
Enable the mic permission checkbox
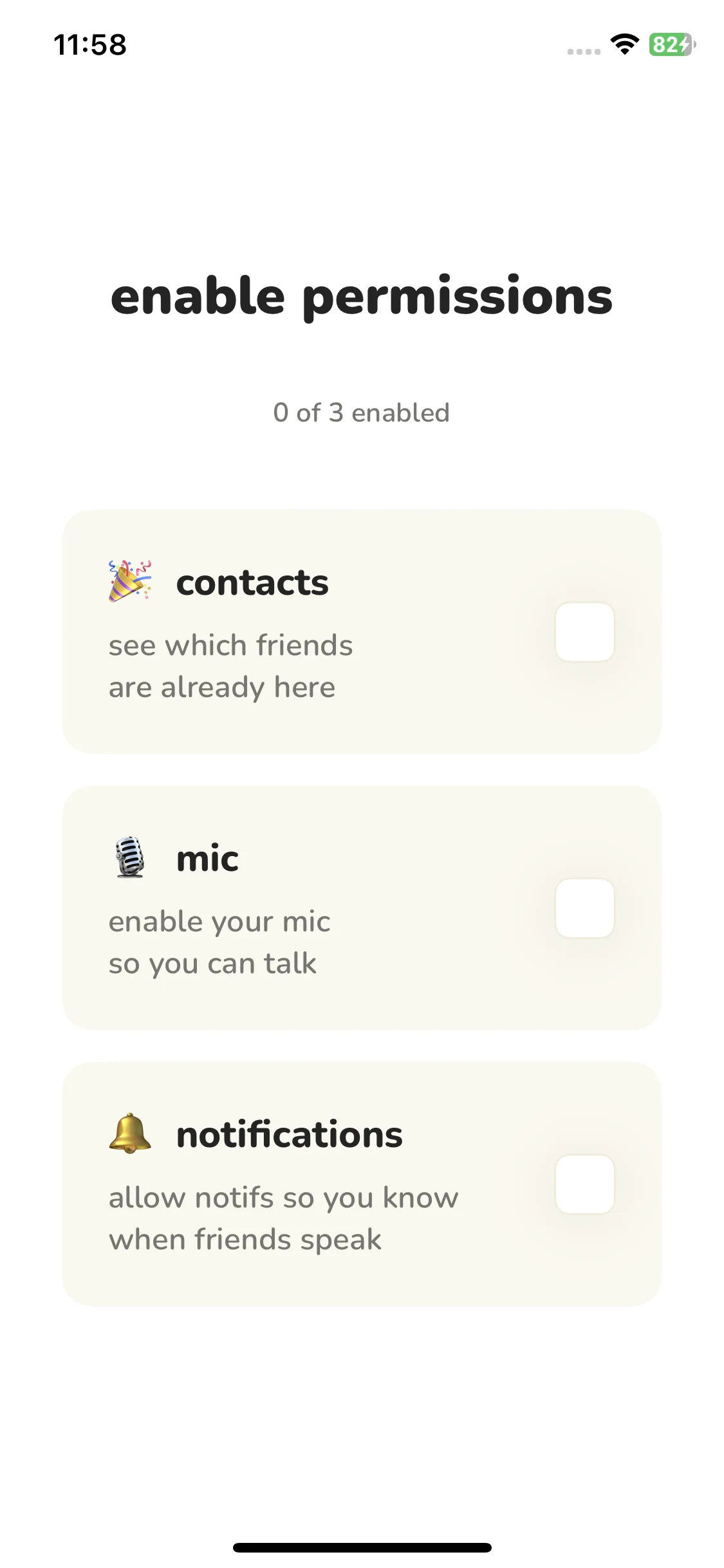[584, 908]
